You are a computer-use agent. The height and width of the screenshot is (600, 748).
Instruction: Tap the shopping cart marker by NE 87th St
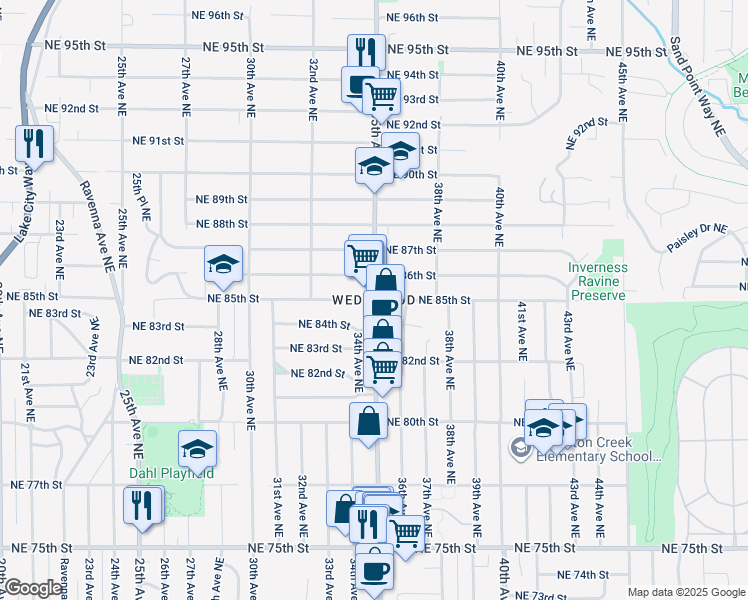364,259
